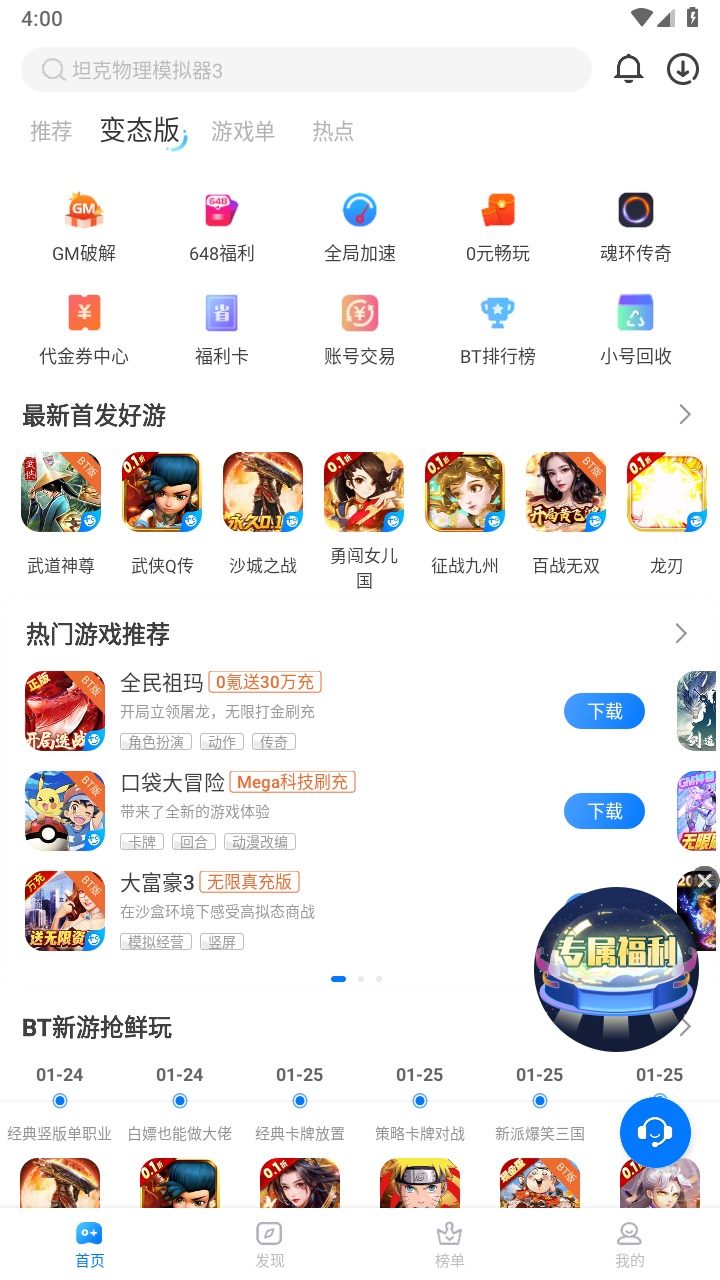720x1280 pixels.
Task: Tap the download manager icon
Action: coord(682,69)
